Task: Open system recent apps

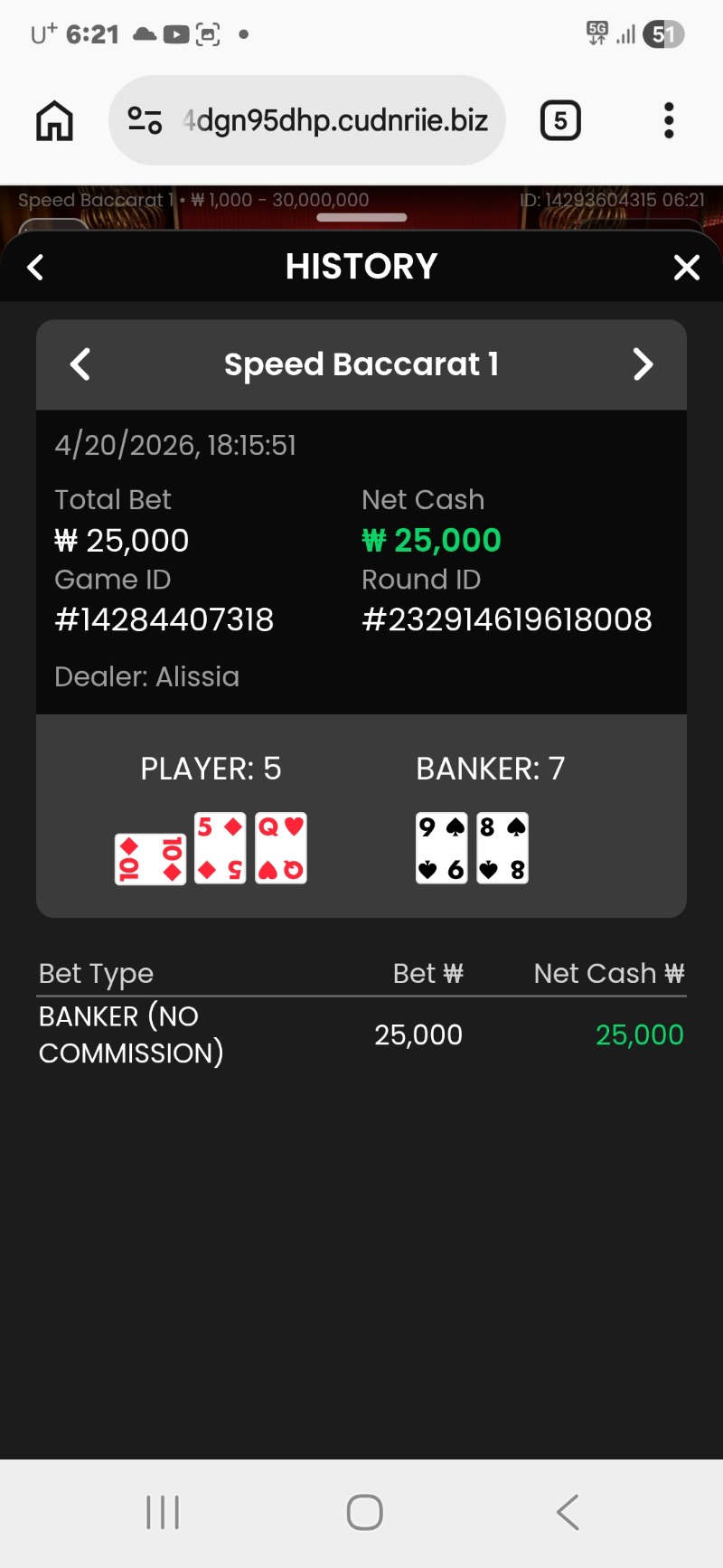Action: point(163,1512)
